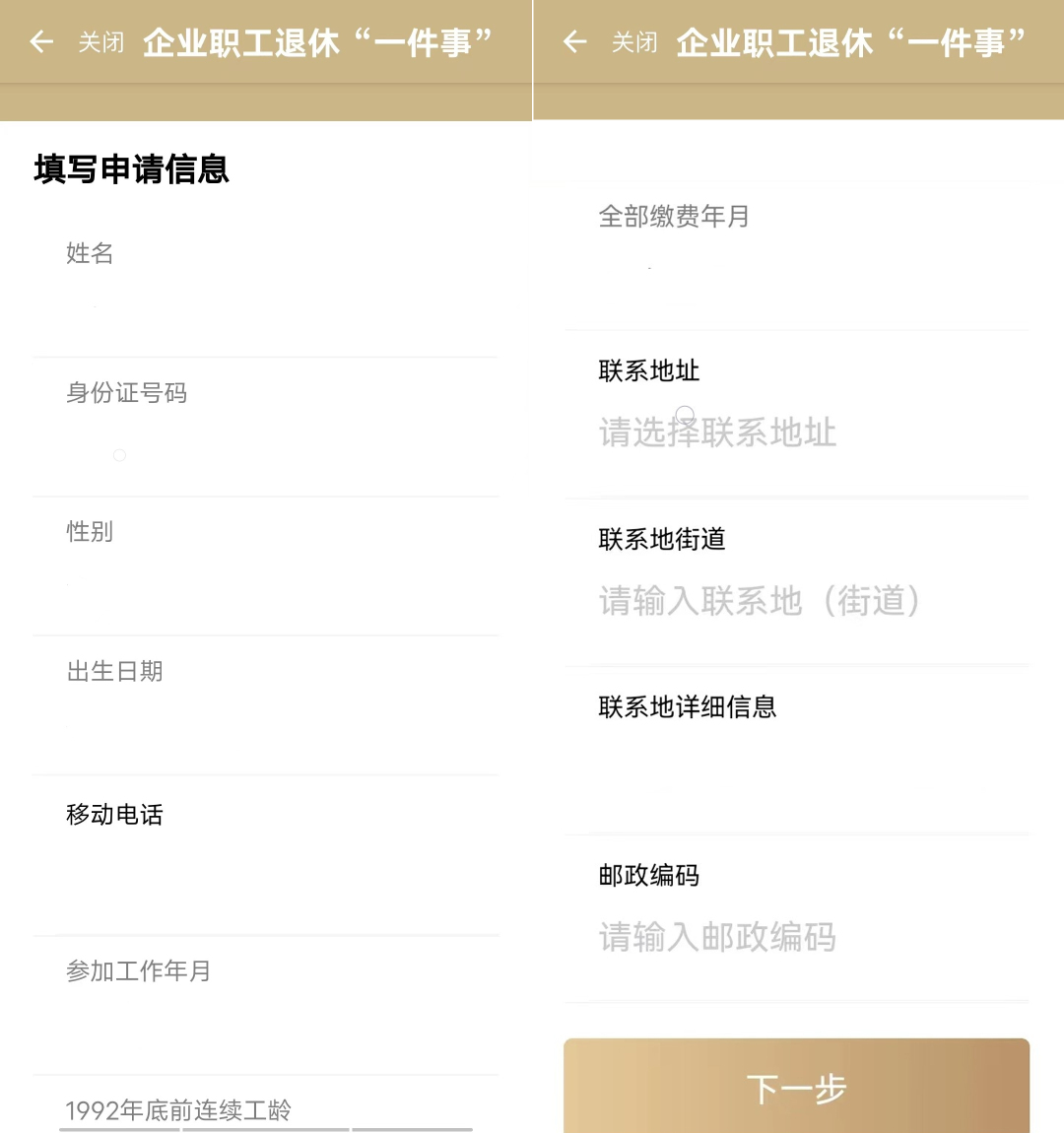Enter the 请输入邮政编码 field
Image resolution: width=1064 pixels, height=1133 pixels.
click(717, 937)
